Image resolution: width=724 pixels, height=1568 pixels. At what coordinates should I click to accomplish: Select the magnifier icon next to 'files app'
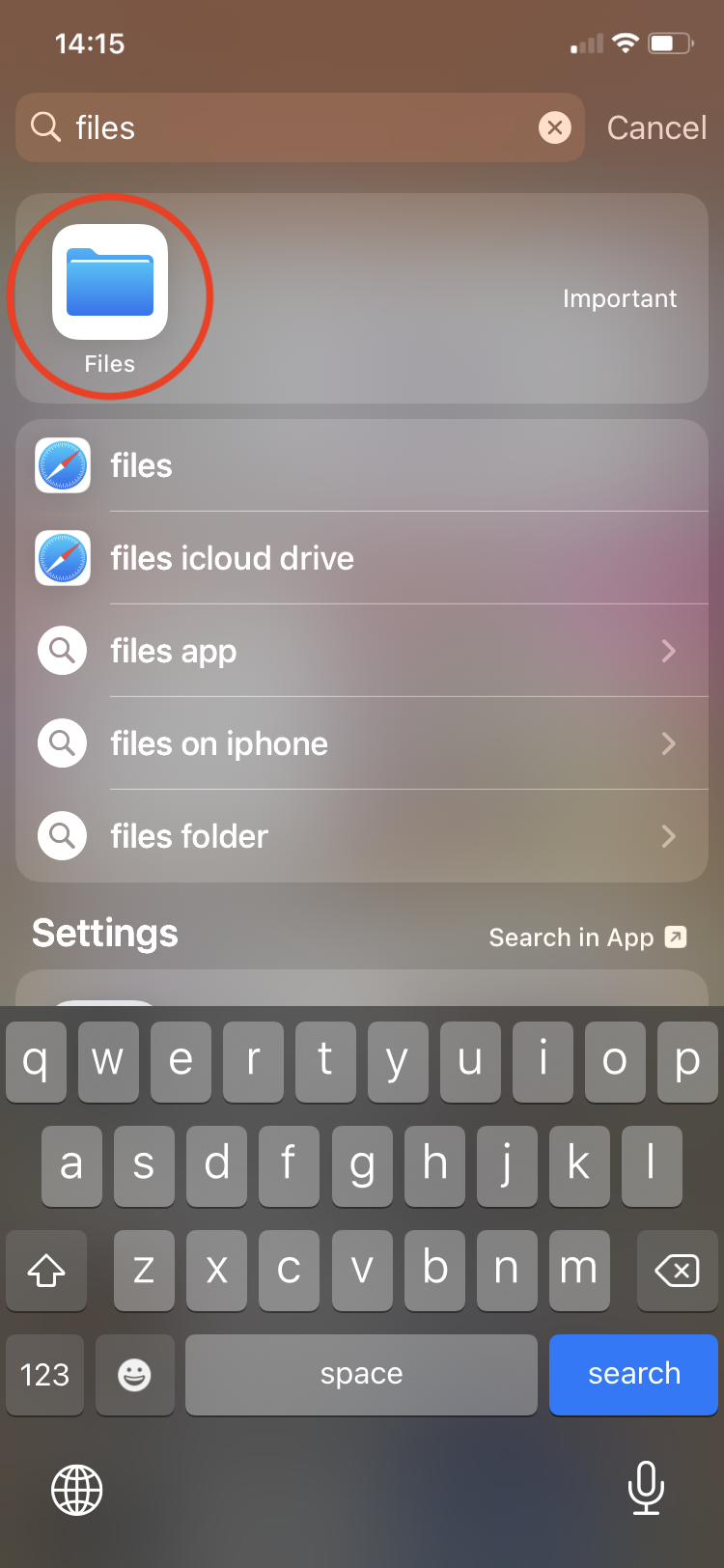tap(62, 651)
